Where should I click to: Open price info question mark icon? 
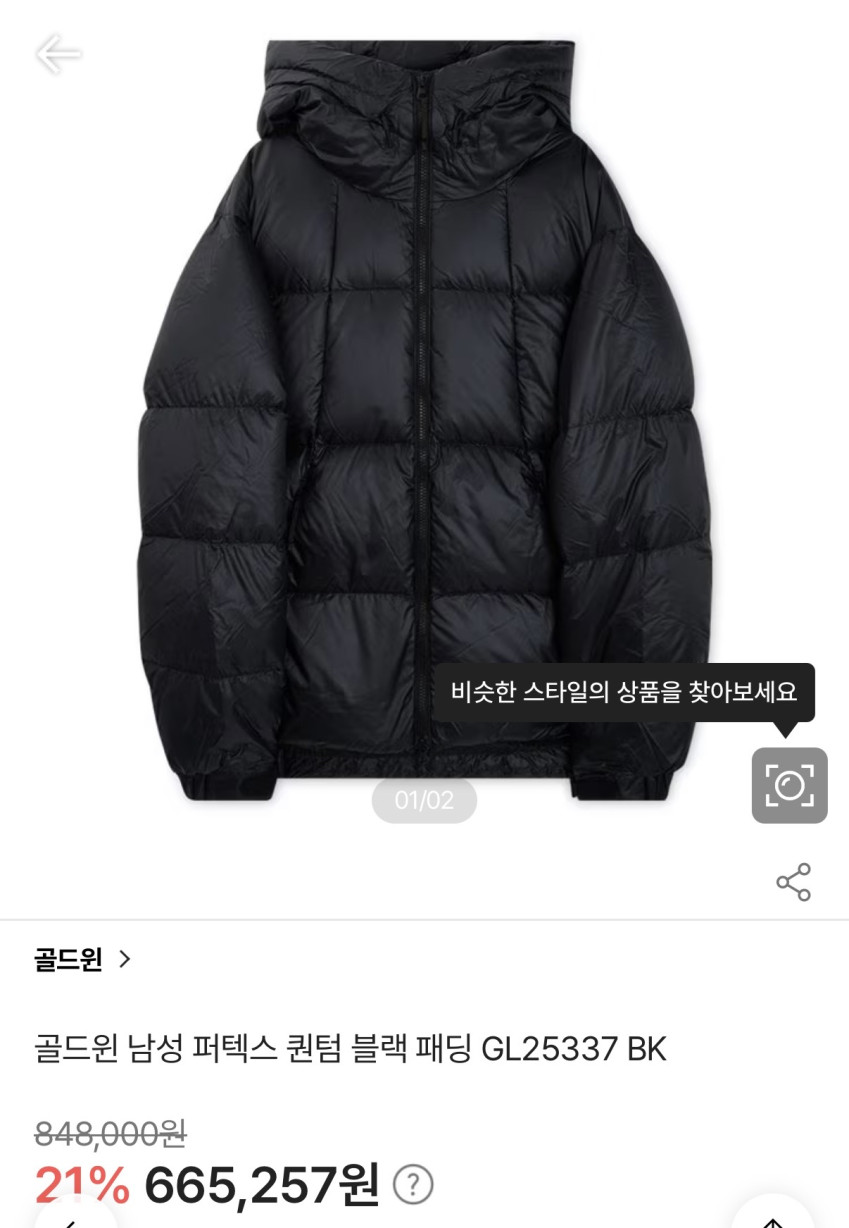[412, 1185]
